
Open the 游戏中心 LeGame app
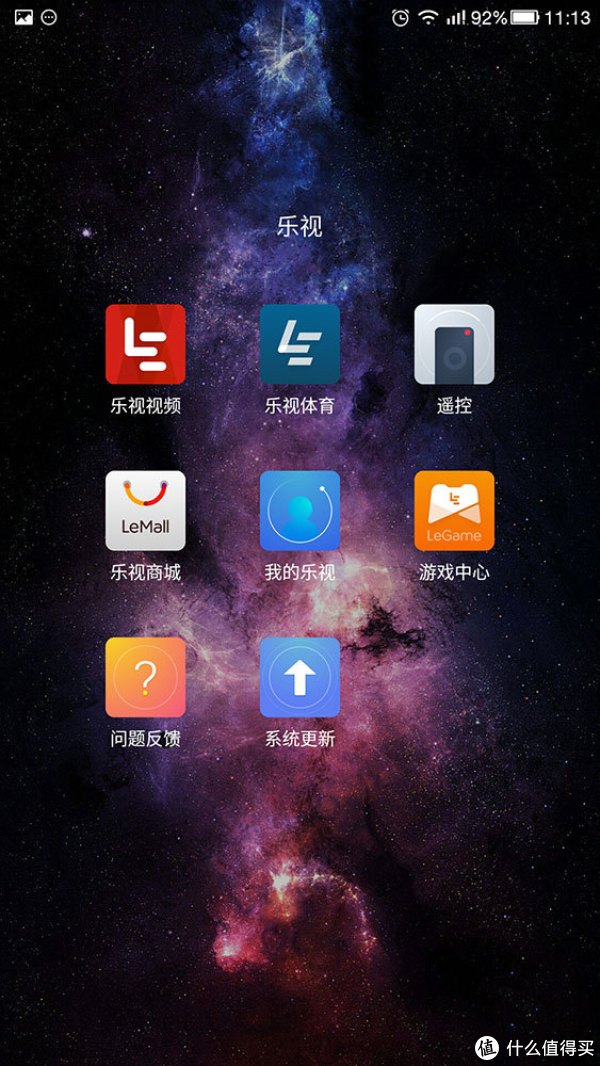454,511
